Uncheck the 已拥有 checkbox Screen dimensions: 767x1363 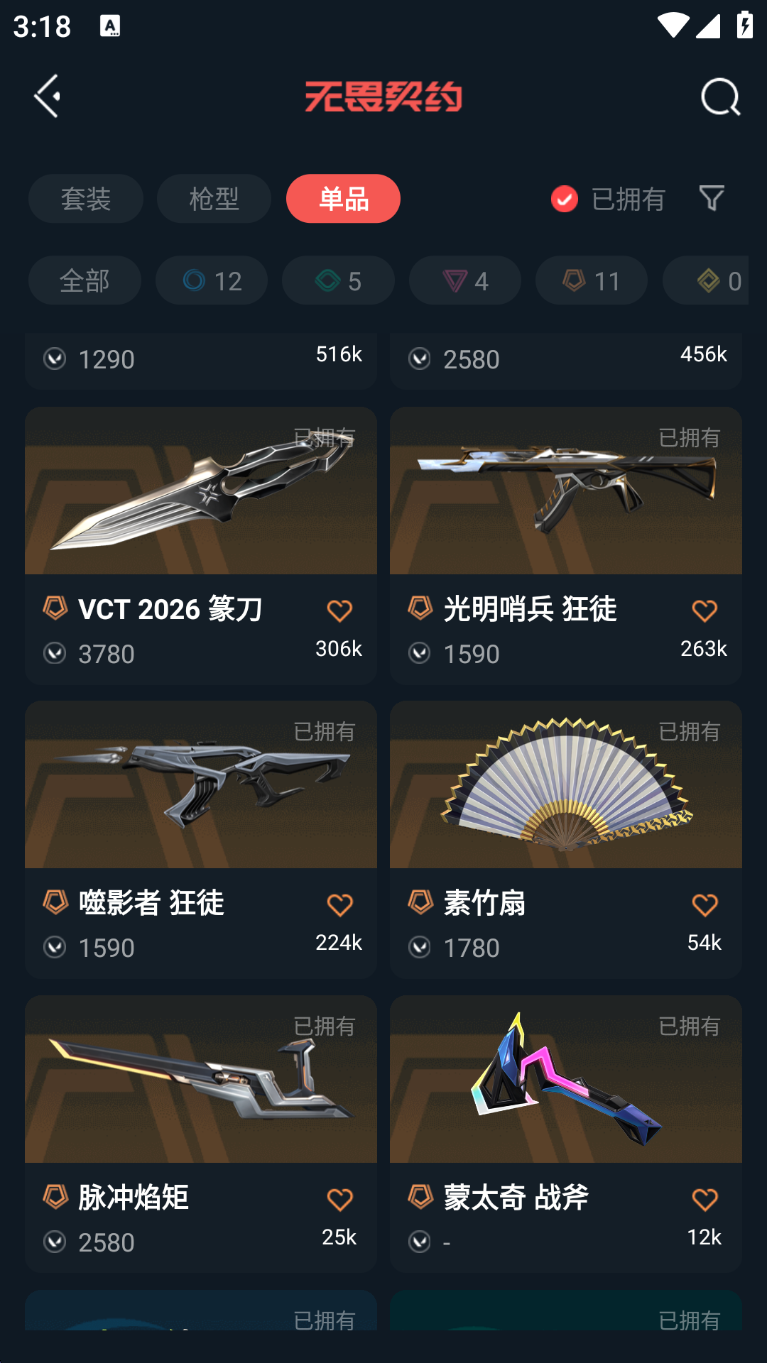point(564,199)
